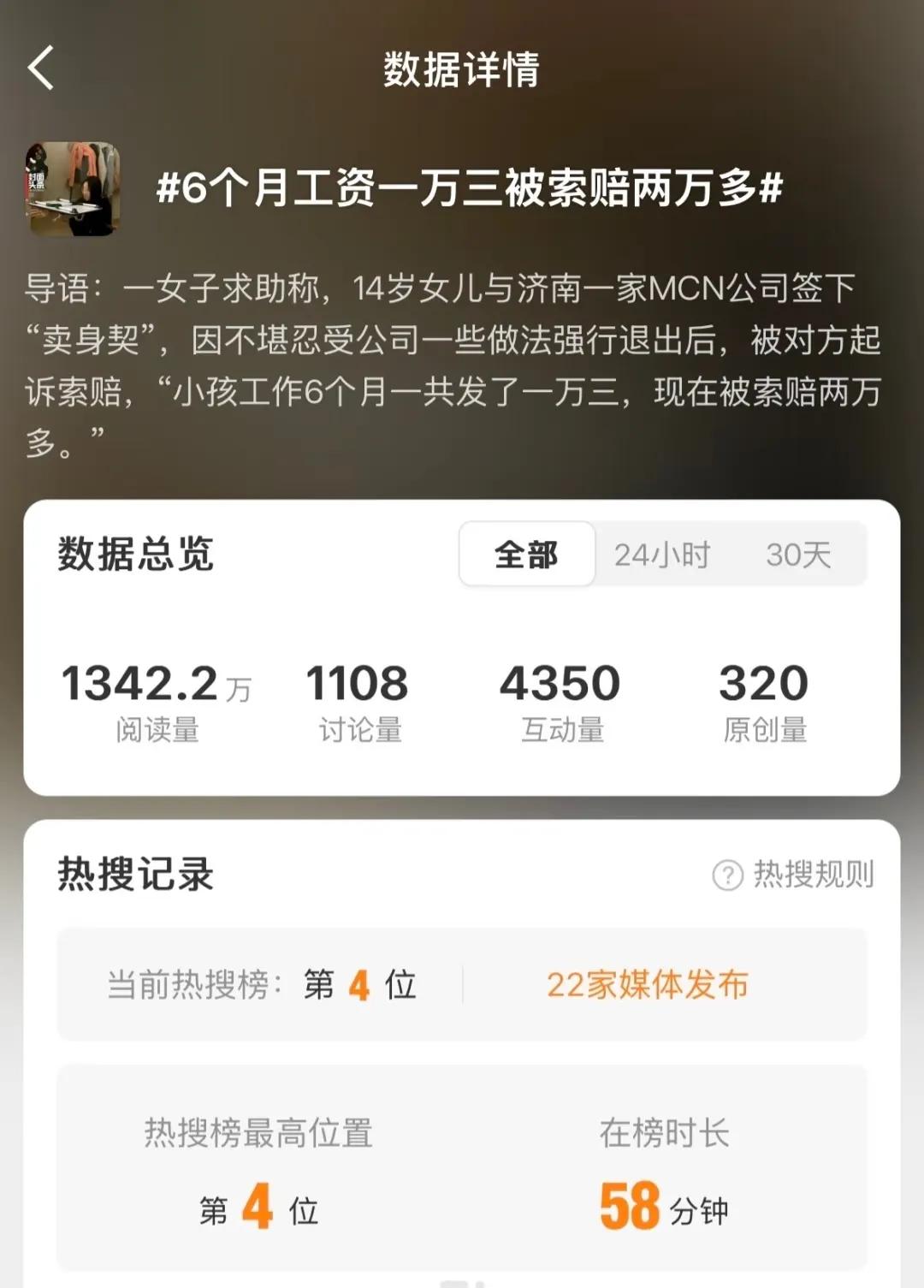View the 22家媒体发布 list
Screen dimensions: 924x1288
pyautogui.click(x=647, y=985)
